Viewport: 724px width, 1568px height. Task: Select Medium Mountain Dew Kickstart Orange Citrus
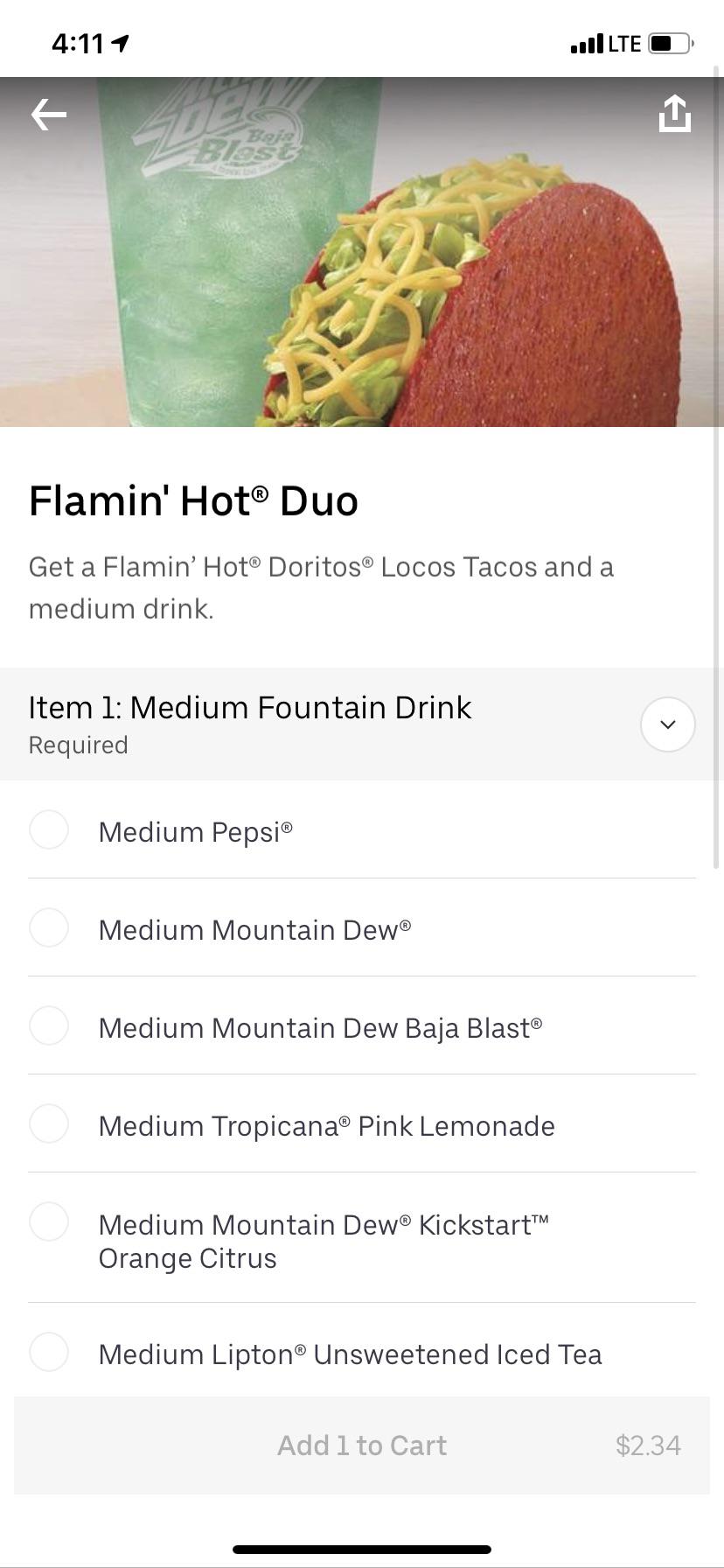click(x=49, y=1221)
